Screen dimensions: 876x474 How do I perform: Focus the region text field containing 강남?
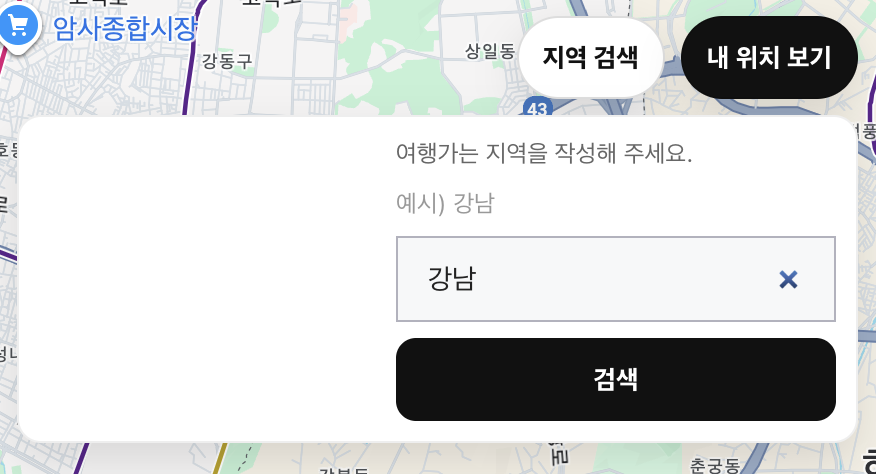580,279
